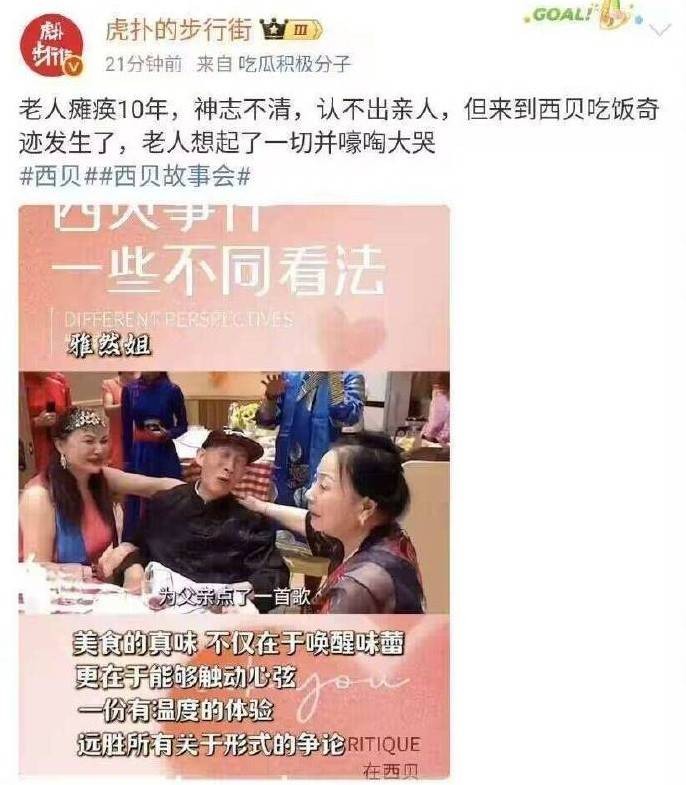686x785 pixels.
Task: Open the #西贝故事会# hashtag topic
Action: pos(168,176)
